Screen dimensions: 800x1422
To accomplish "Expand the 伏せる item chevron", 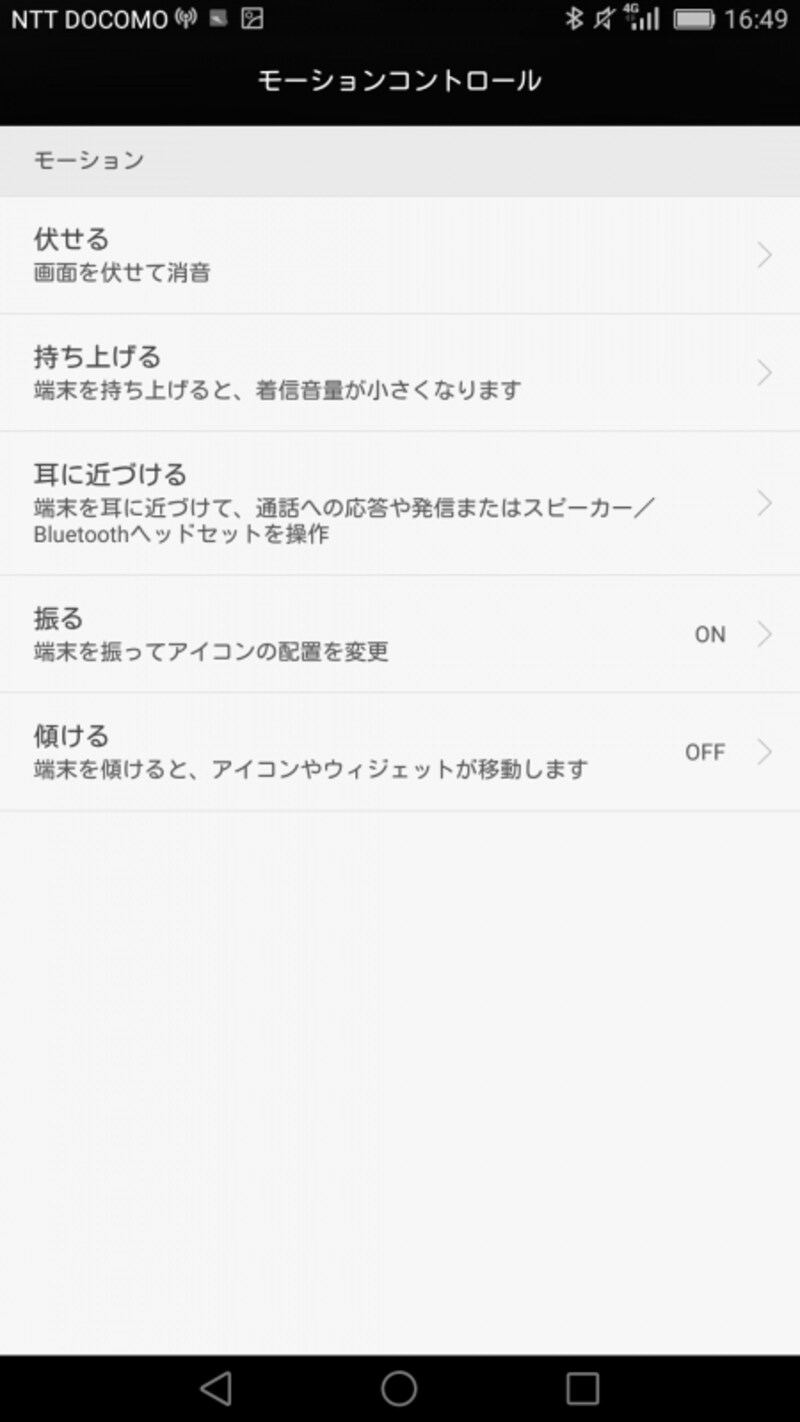I will click(x=764, y=254).
